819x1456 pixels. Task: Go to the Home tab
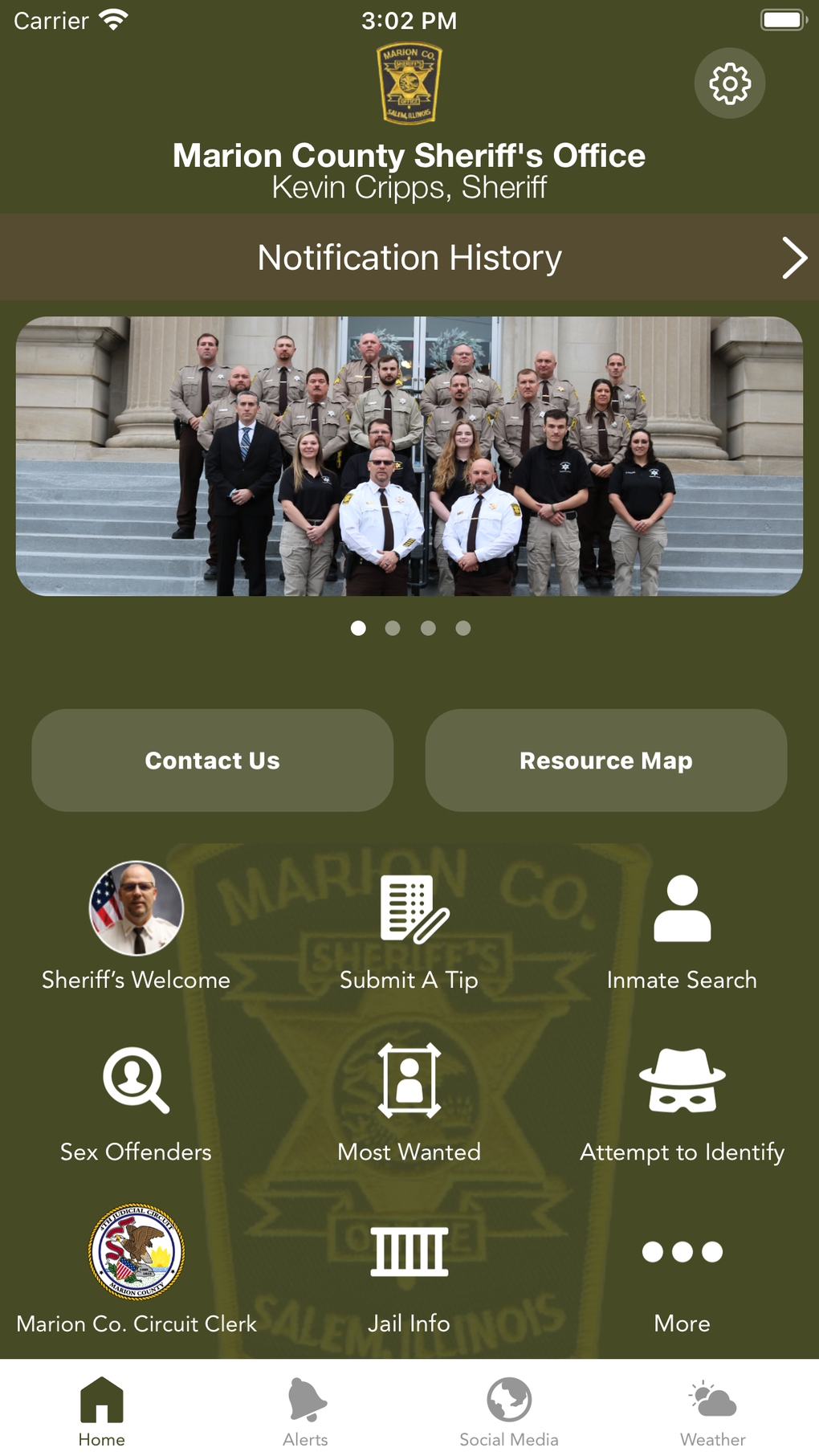click(102, 1410)
